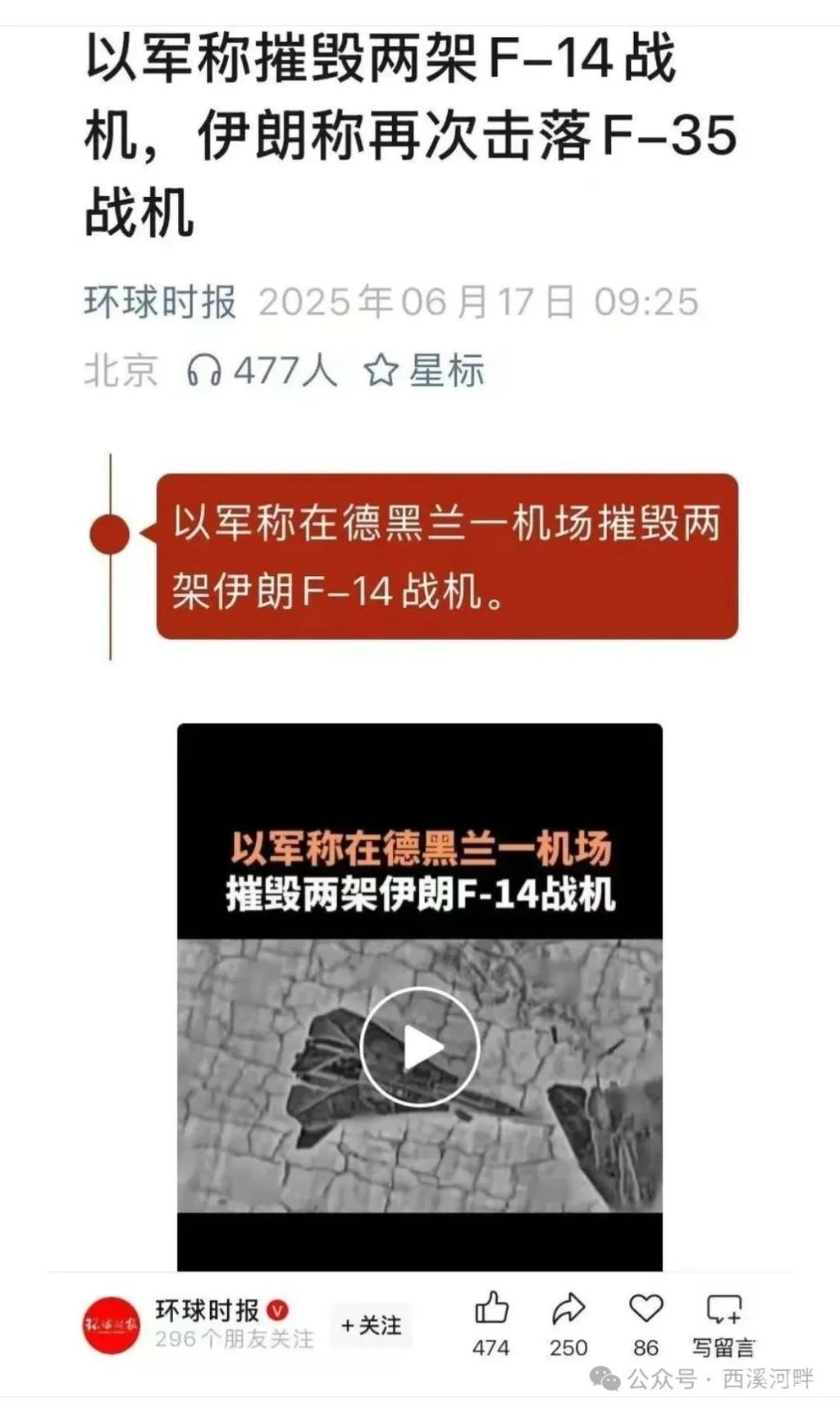Like the article with thumbs-up icon
The height and width of the screenshot is (1412, 840).
[x=491, y=1309]
